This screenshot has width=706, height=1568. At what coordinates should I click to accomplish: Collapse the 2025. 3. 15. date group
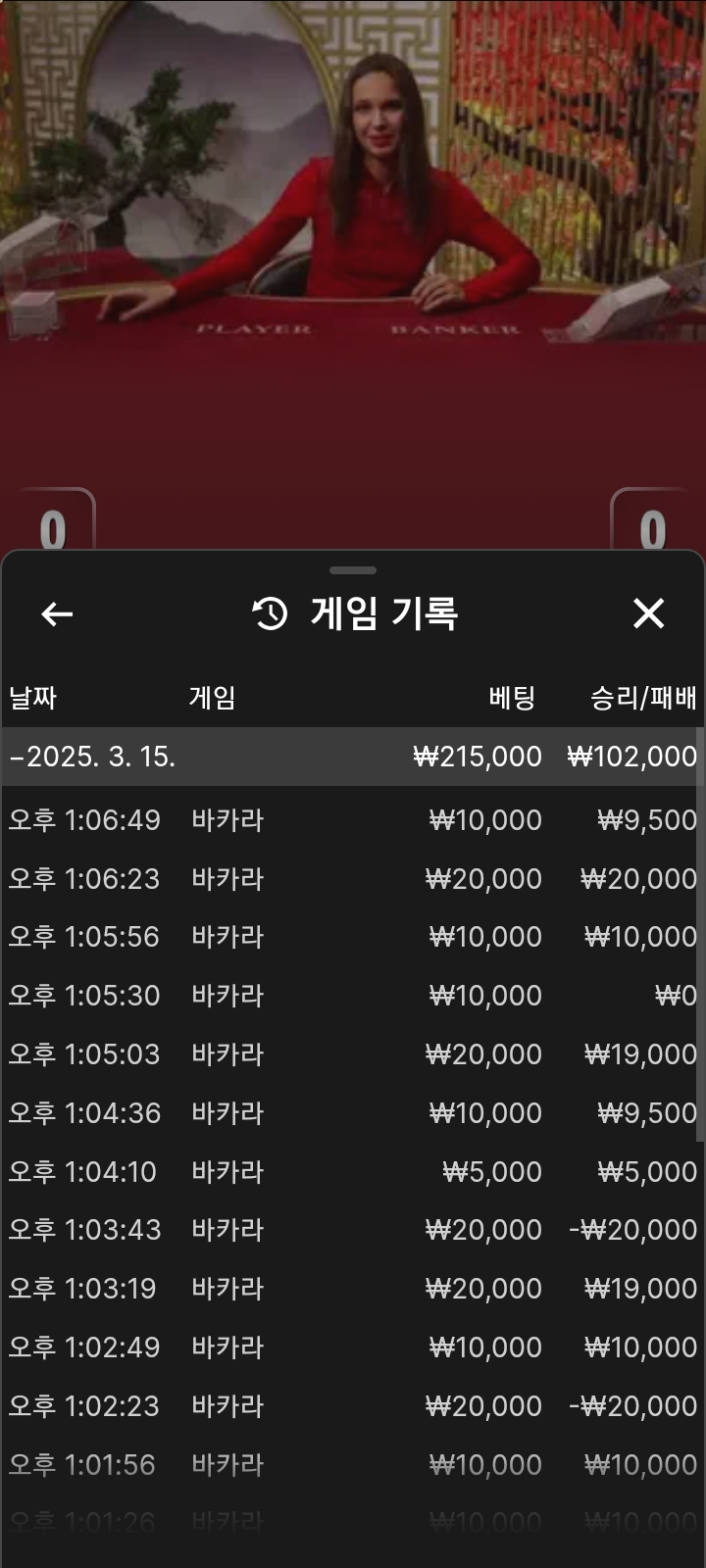pos(93,757)
